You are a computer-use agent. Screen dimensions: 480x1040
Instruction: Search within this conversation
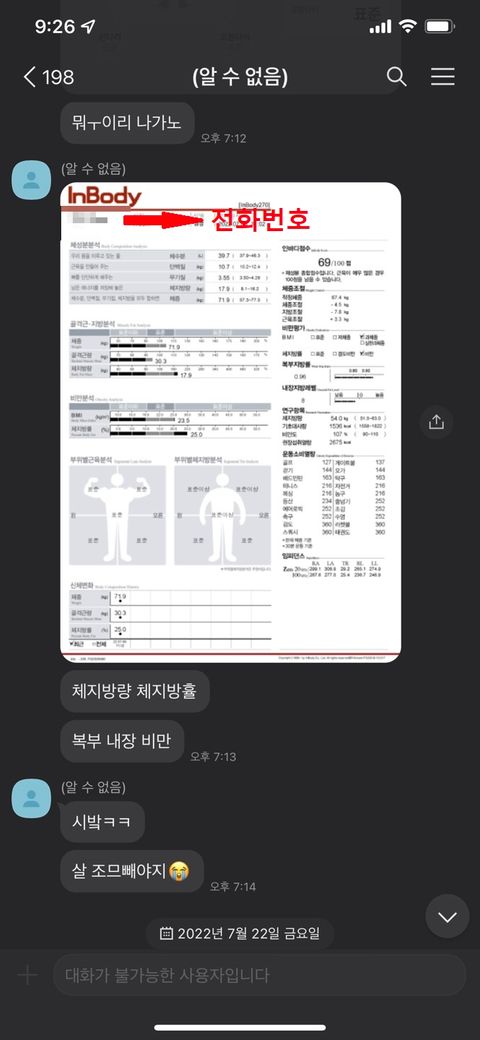396,77
